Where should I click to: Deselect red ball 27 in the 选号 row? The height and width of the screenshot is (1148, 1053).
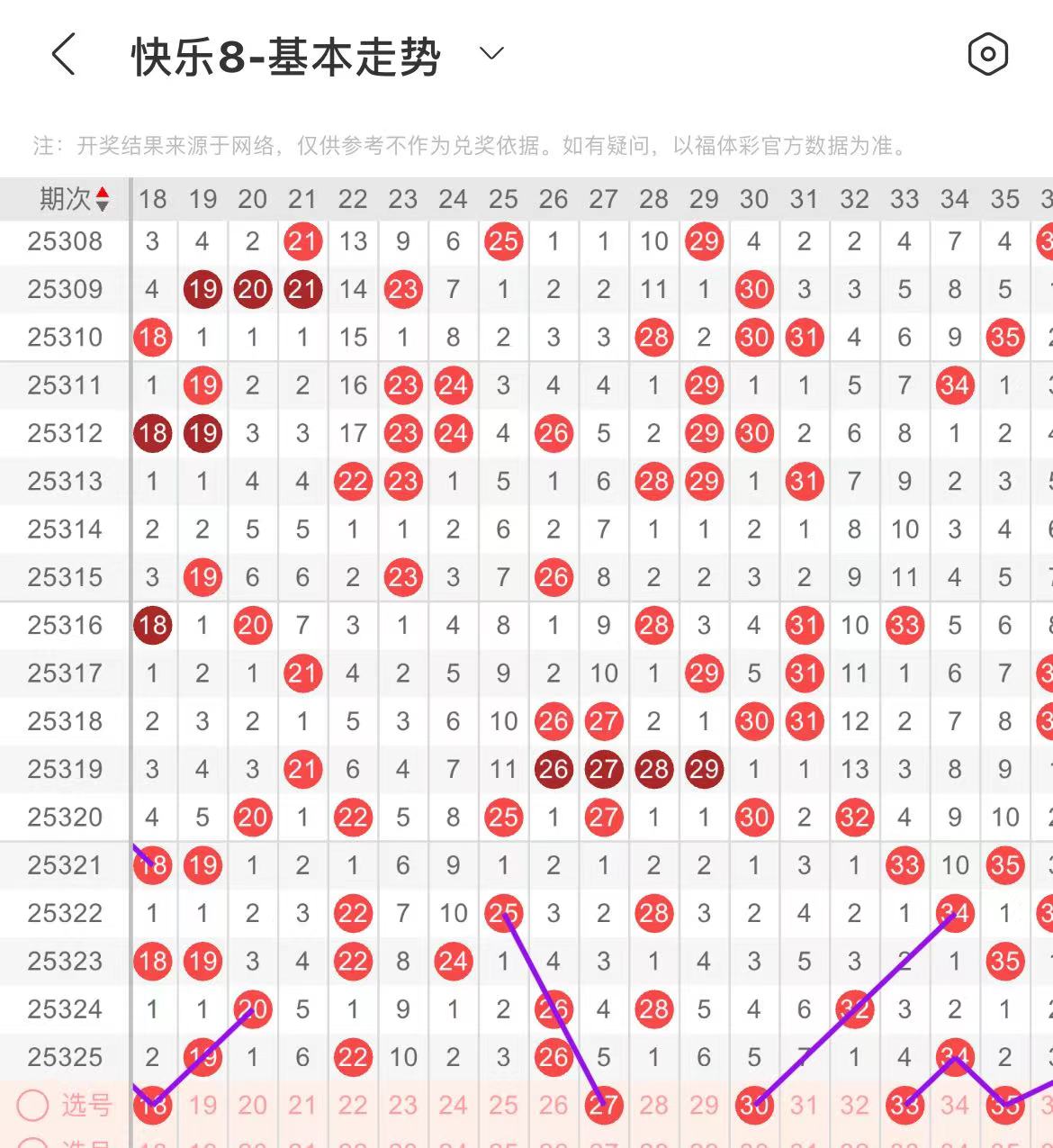[x=604, y=1105]
